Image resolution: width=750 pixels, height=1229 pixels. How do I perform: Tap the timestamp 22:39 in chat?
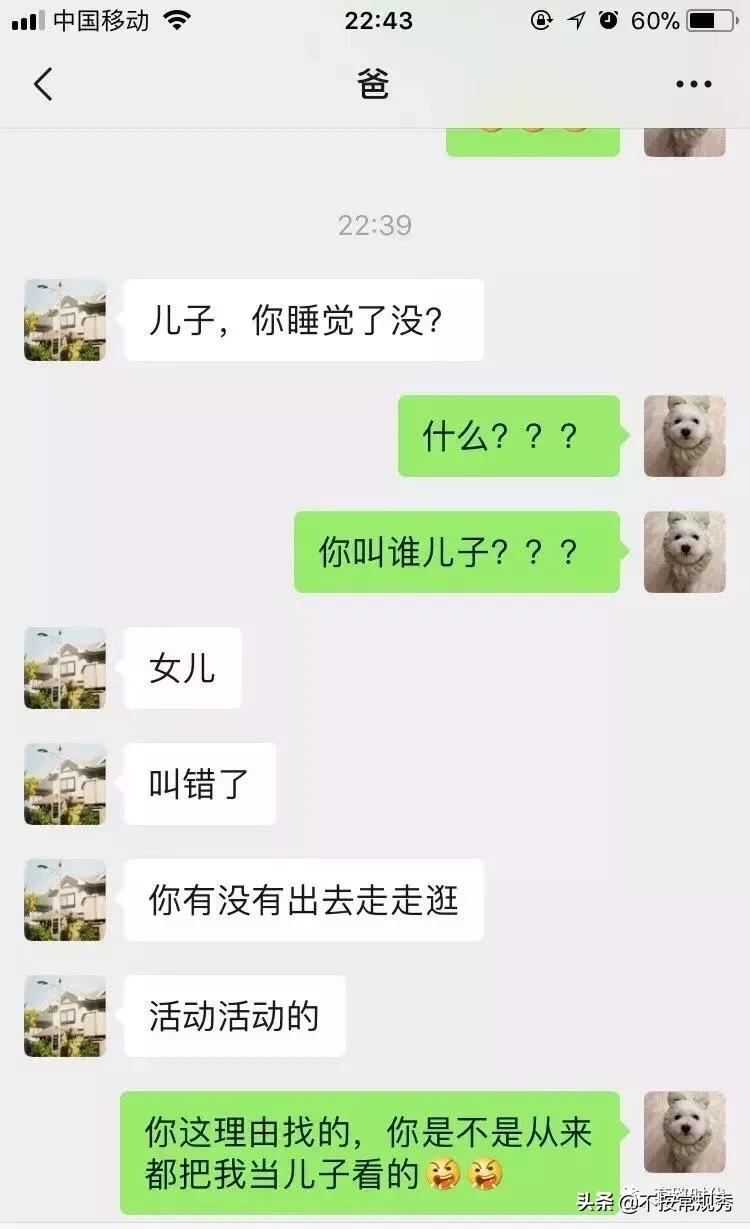(x=374, y=226)
